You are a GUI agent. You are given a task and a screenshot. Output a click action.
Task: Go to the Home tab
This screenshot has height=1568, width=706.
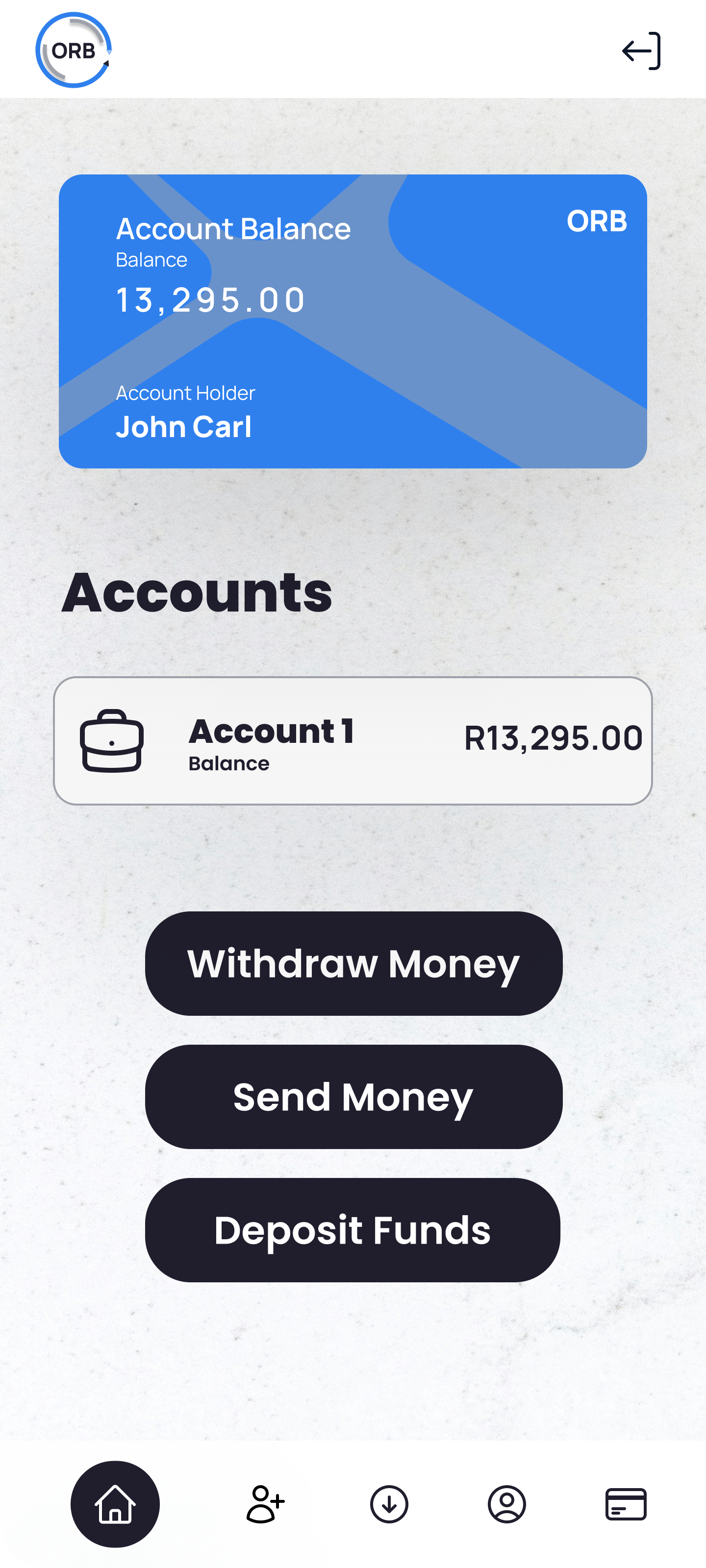(x=115, y=1504)
